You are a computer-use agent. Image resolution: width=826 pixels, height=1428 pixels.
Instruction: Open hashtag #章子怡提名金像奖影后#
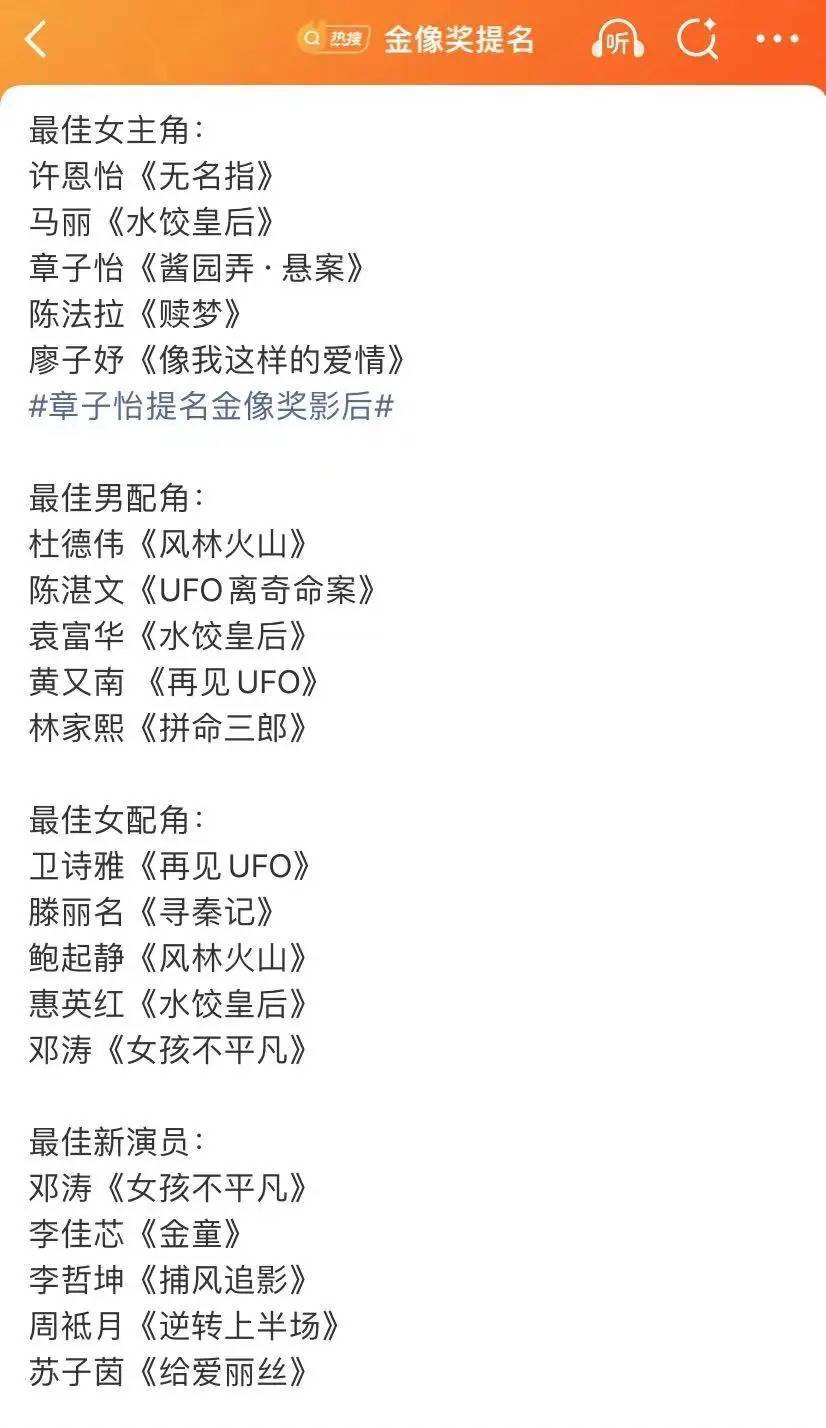click(x=211, y=406)
